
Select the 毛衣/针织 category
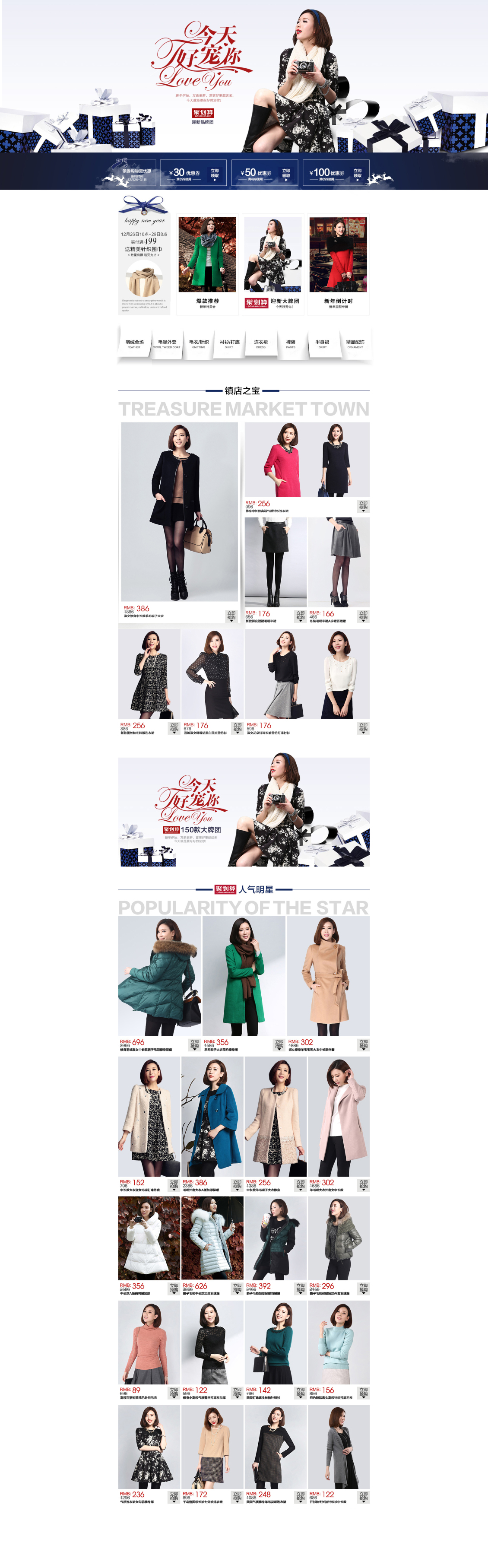[x=198, y=344]
